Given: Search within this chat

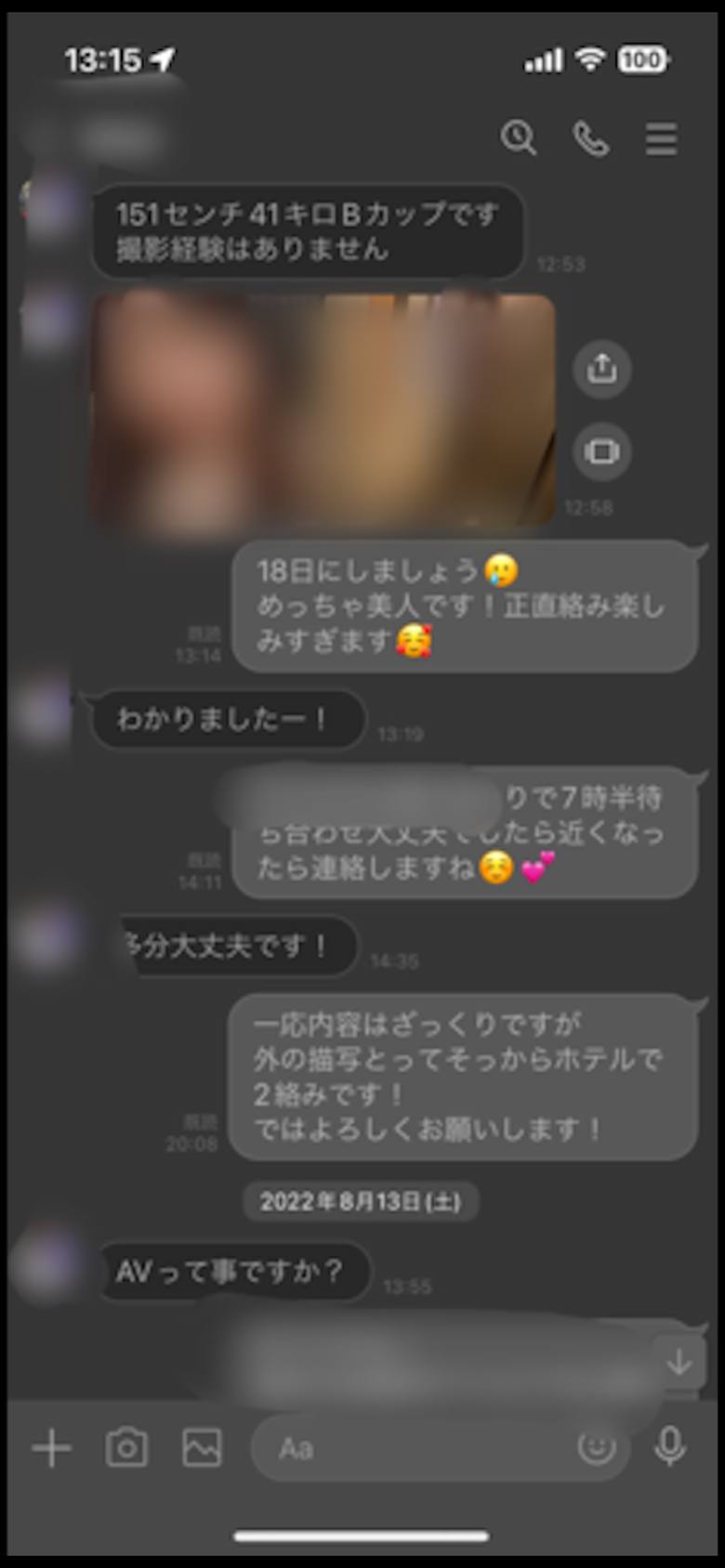Looking at the screenshot, I should point(519,138).
